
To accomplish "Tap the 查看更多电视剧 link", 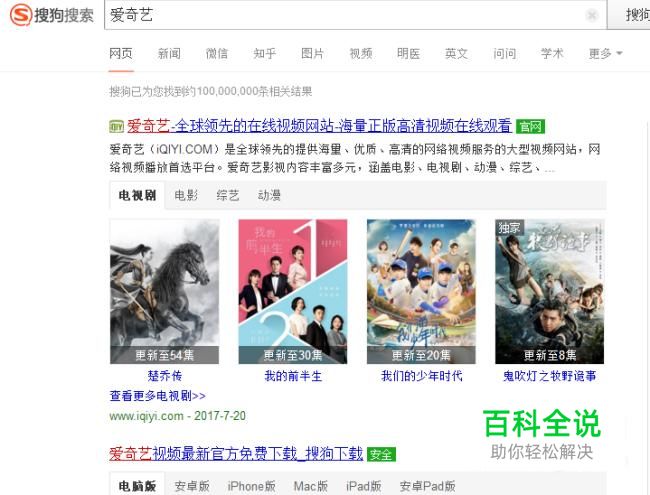I will [158, 396].
